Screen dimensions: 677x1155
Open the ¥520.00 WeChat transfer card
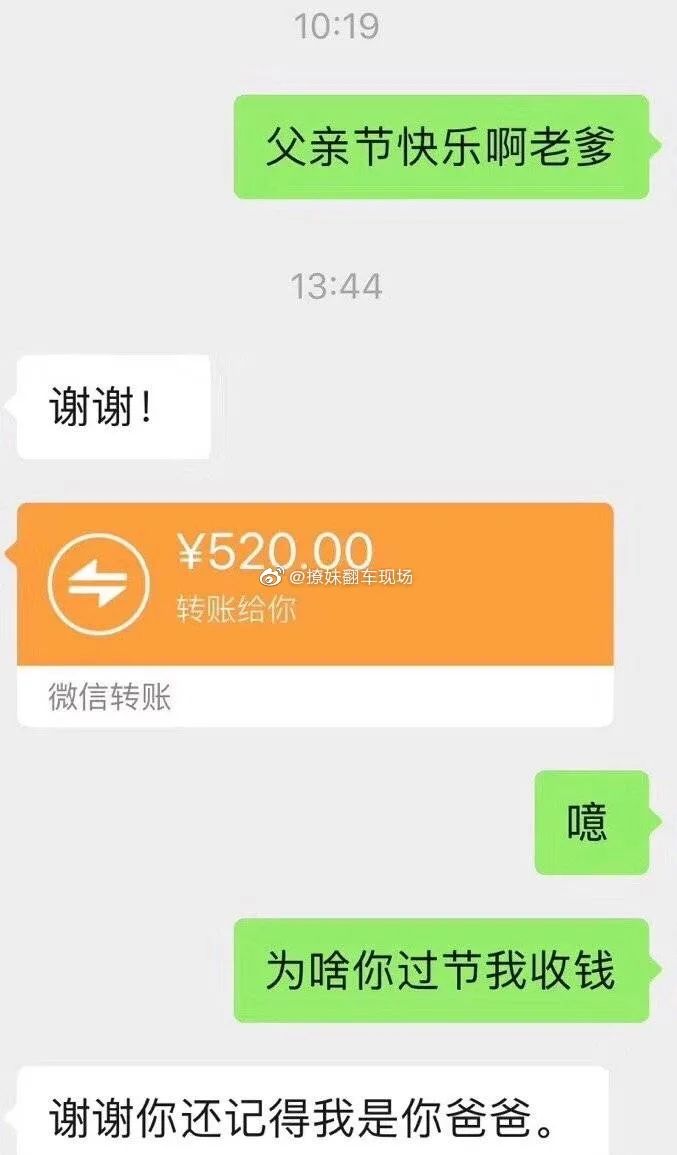(x=314, y=584)
